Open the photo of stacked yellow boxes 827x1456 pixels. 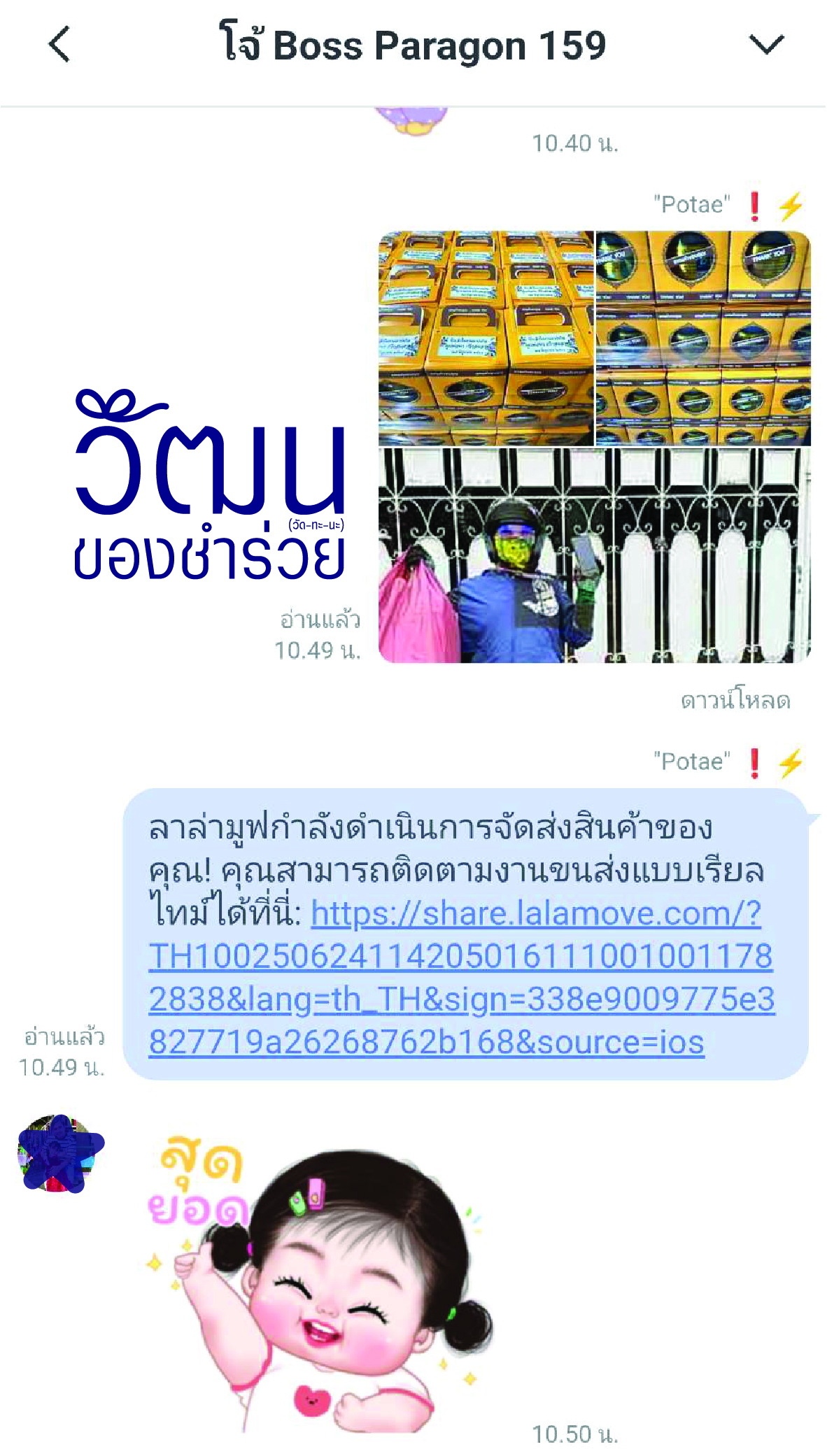click(x=486, y=338)
